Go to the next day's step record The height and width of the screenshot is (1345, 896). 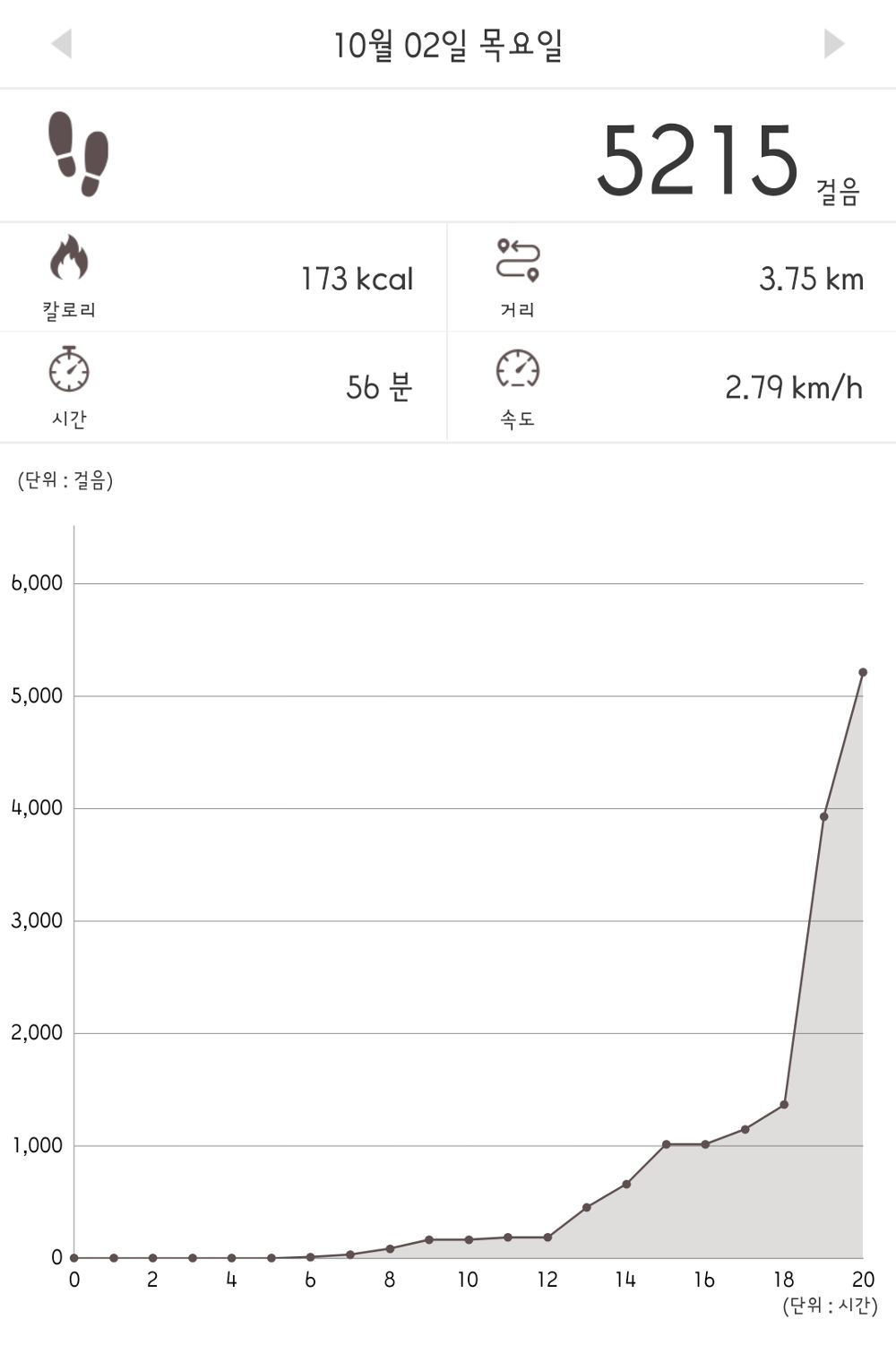tap(833, 43)
